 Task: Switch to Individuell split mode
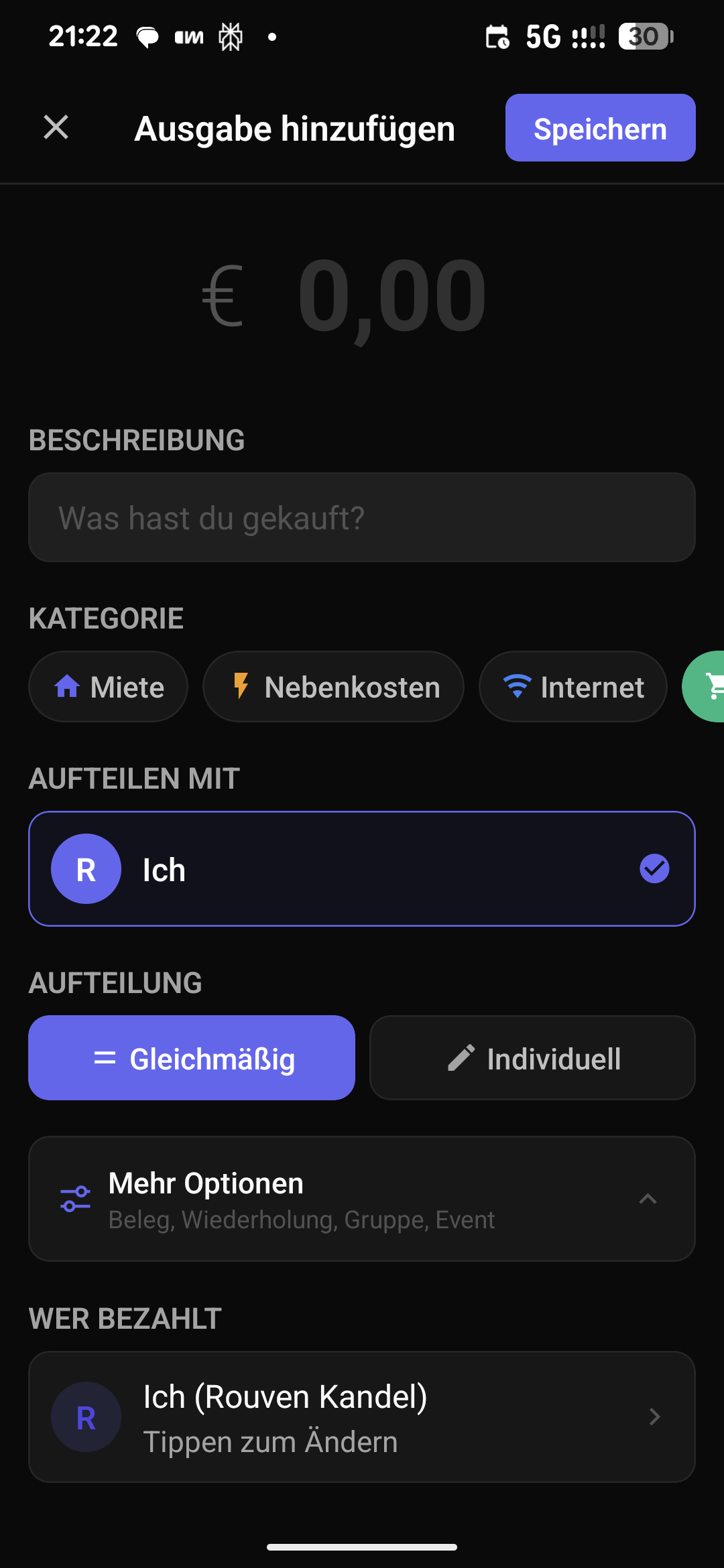(532, 1057)
